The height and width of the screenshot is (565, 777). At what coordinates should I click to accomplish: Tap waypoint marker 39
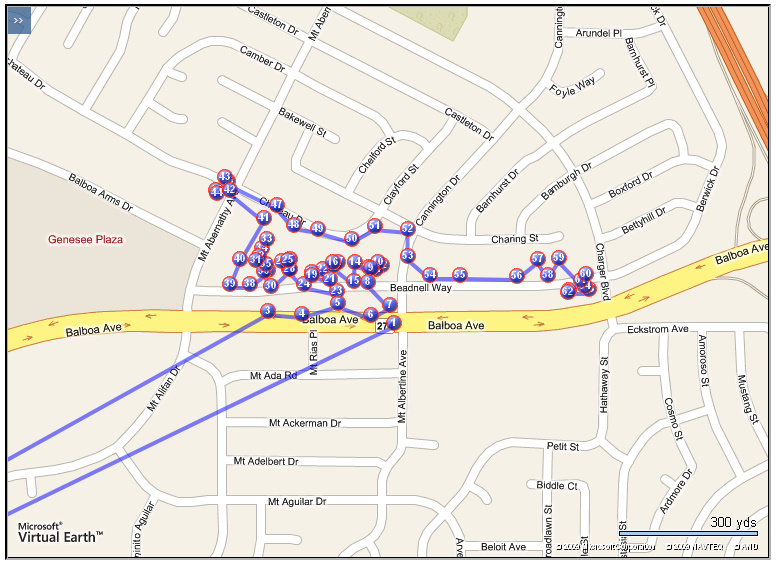[x=230, y=284]
